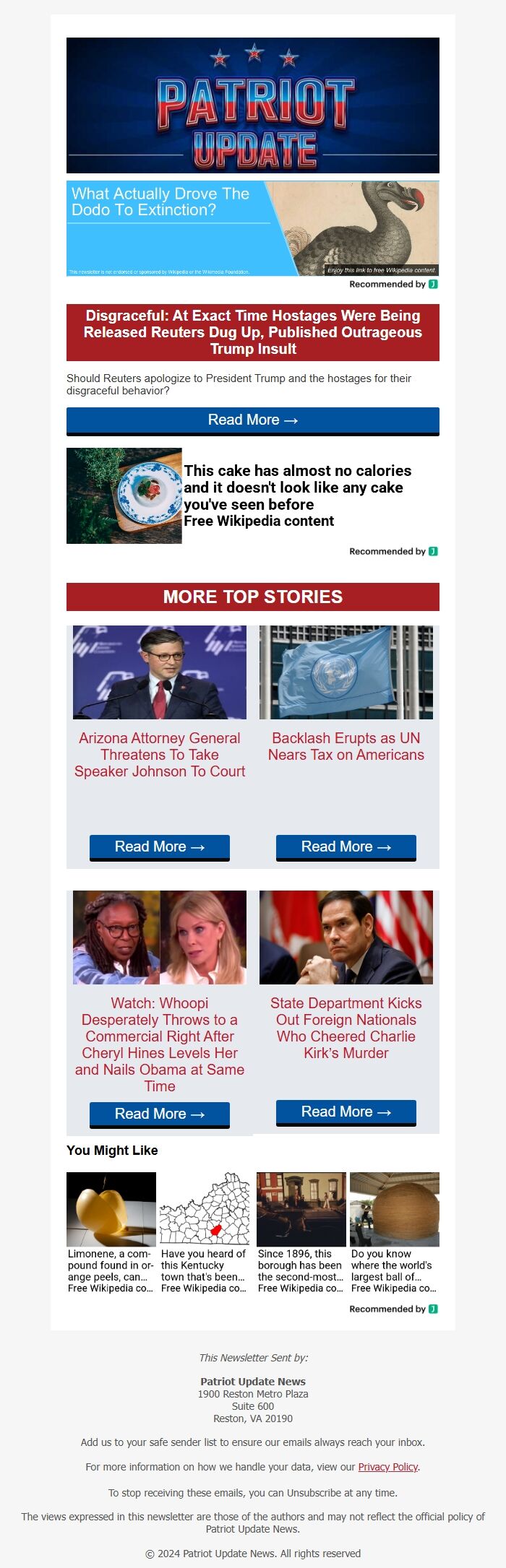Viewport: 506px width, 1568px height.
Task: Open the Kentucky town recommendation
Action: tap(205, 1233)
